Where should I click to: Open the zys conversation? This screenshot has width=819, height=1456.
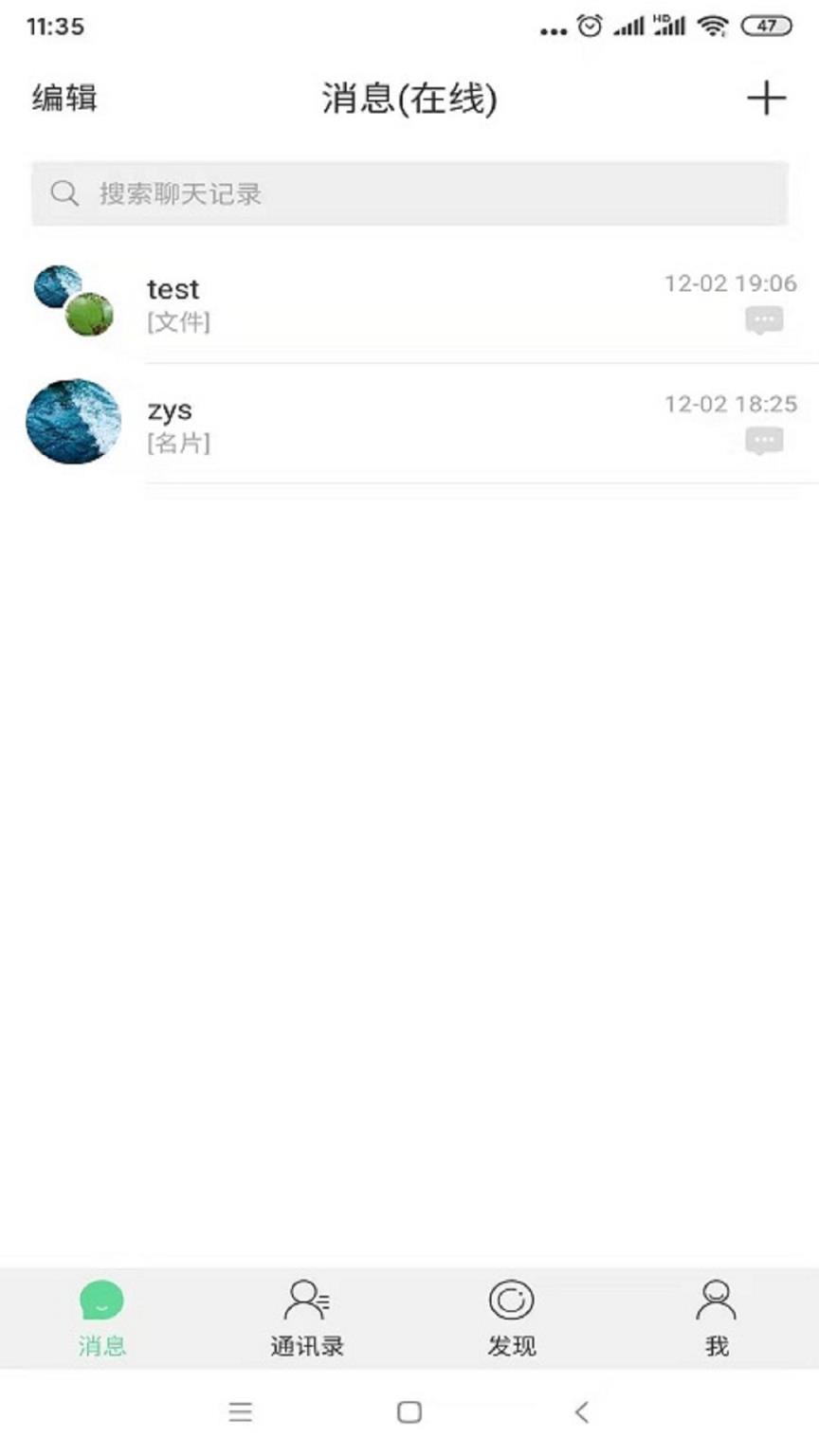[x=408, y=423]
